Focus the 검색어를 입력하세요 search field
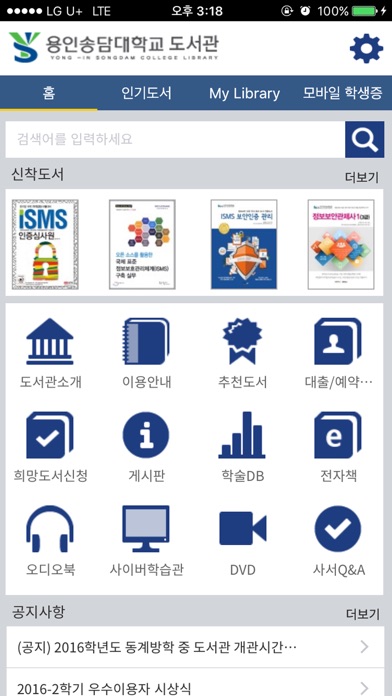Screen dimensions: 392x696 coord(175,139)
